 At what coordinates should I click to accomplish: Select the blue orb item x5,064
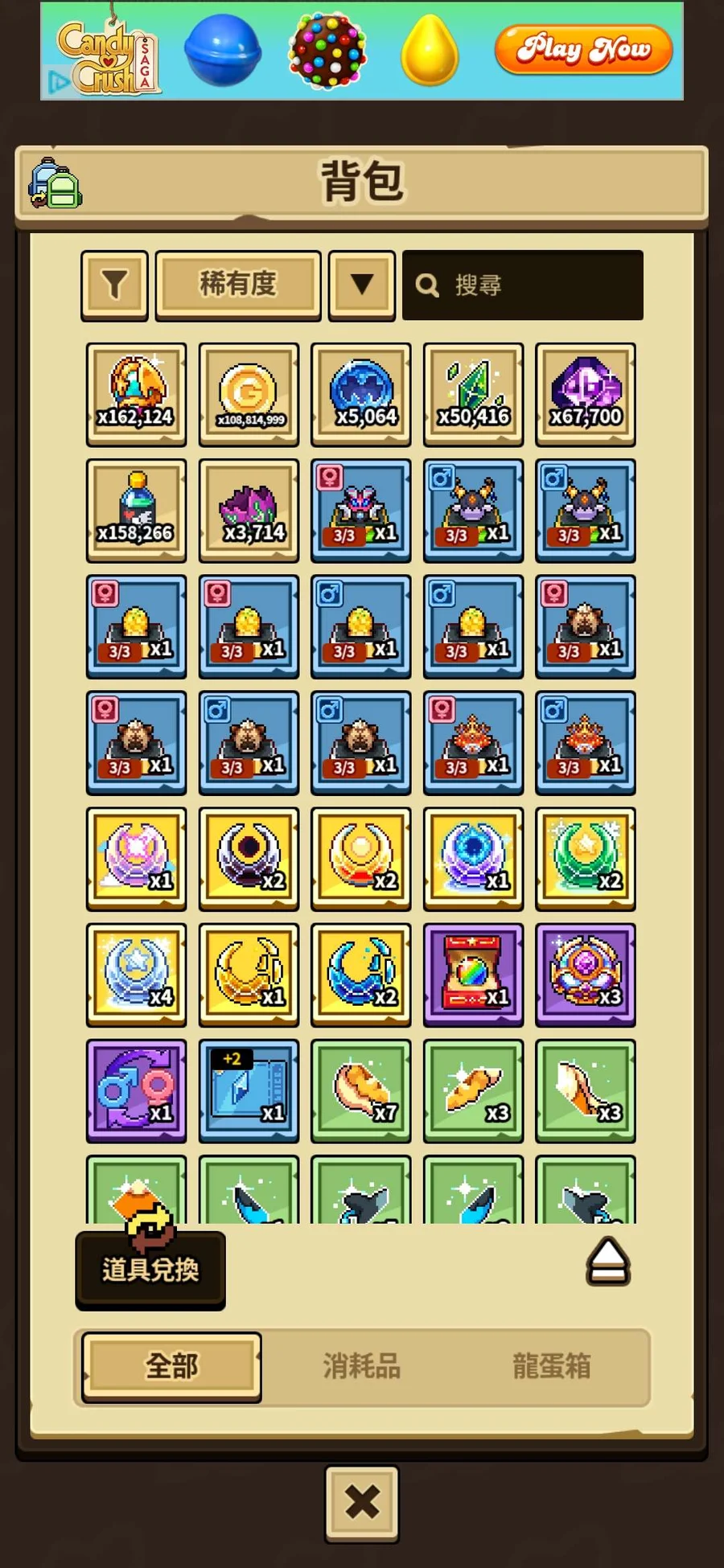361,394
